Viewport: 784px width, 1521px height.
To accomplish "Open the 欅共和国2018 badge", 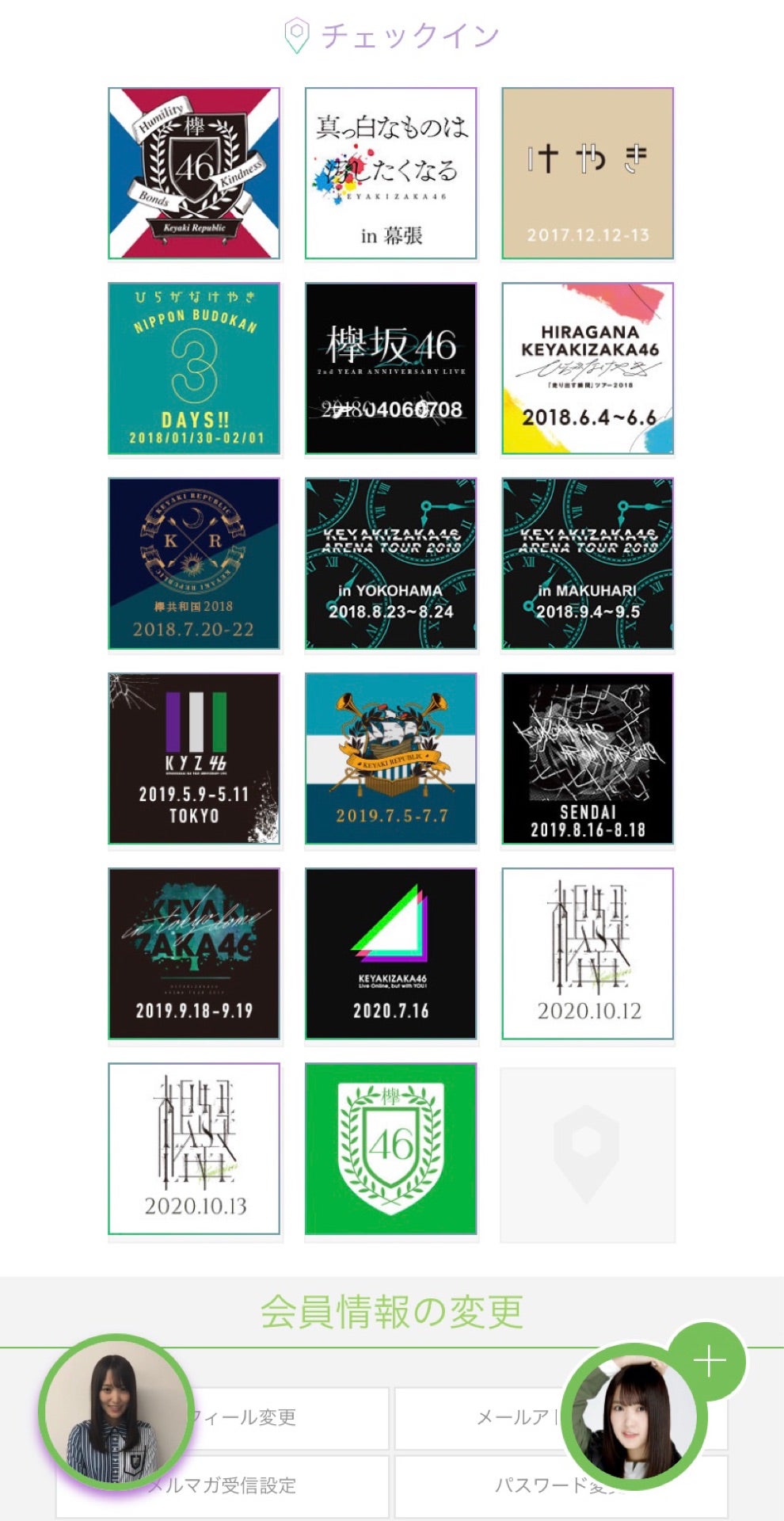I will tap(194, 563).
